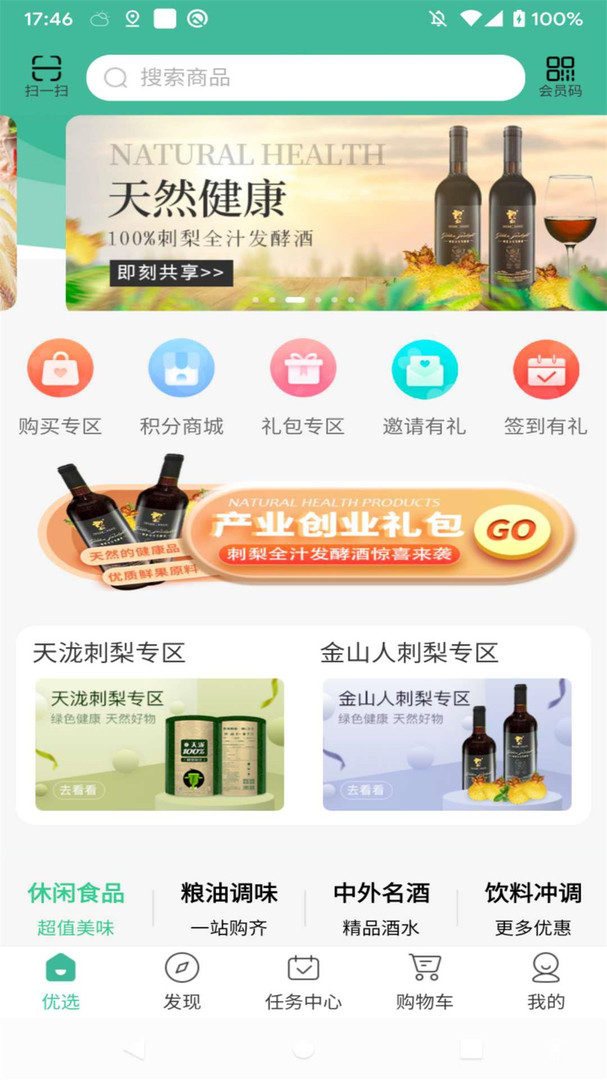Go to 购买专区
Screen dimensions: 607x1080
(x=60, y=386)
